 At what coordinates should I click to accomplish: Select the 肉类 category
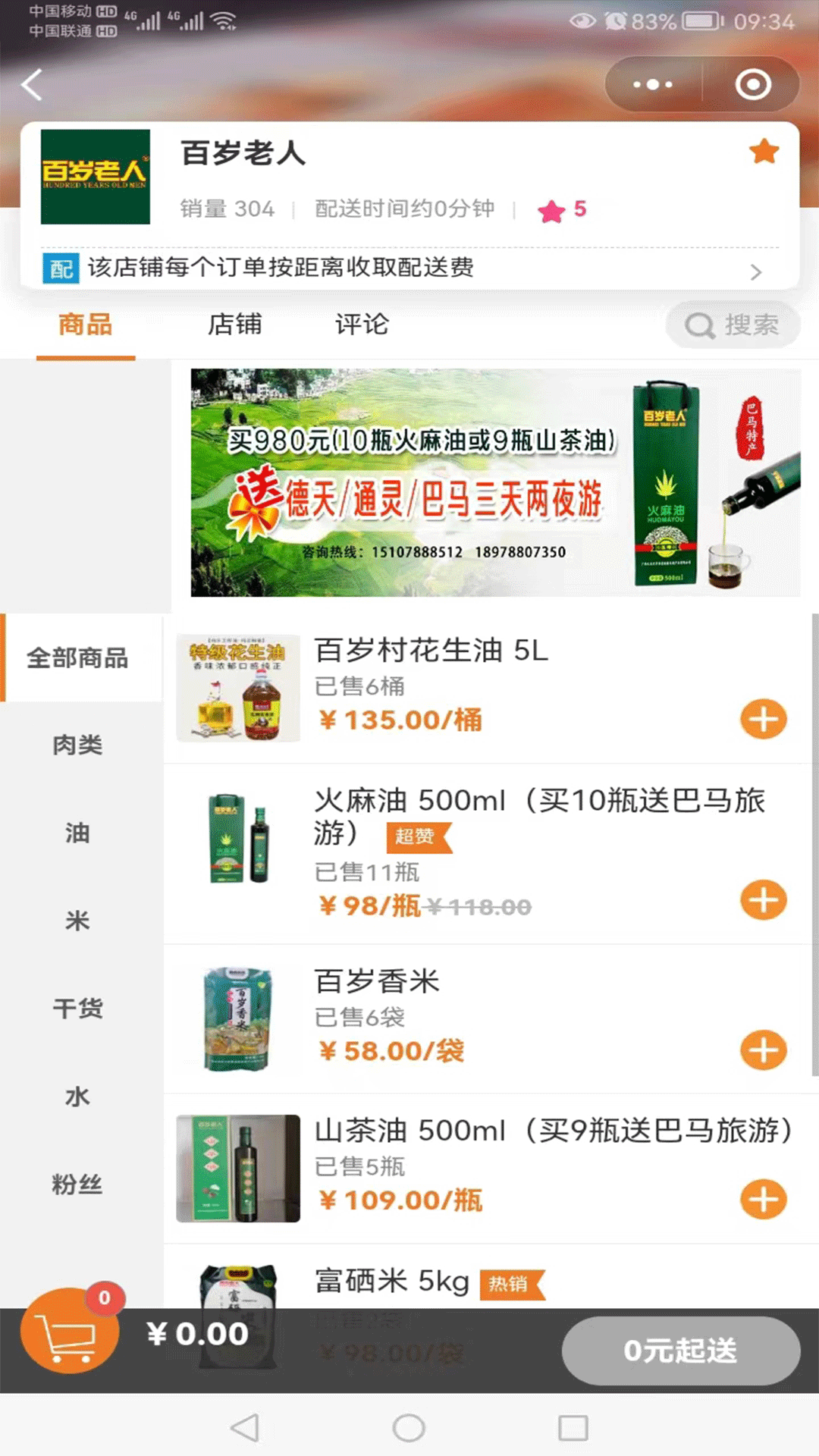coord(76,745)
